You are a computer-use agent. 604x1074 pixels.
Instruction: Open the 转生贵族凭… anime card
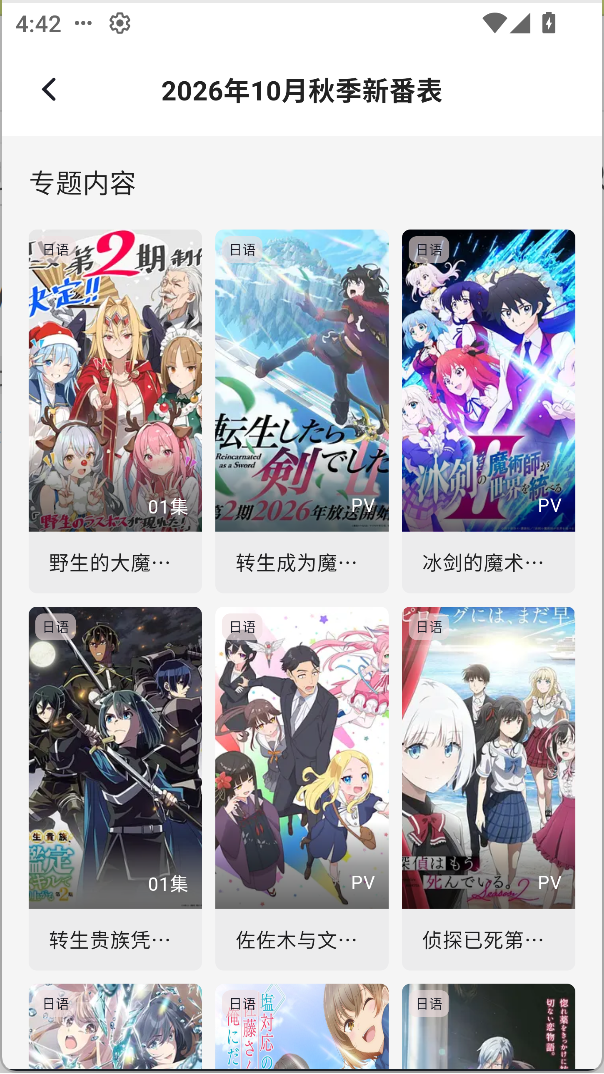point(115,788)
